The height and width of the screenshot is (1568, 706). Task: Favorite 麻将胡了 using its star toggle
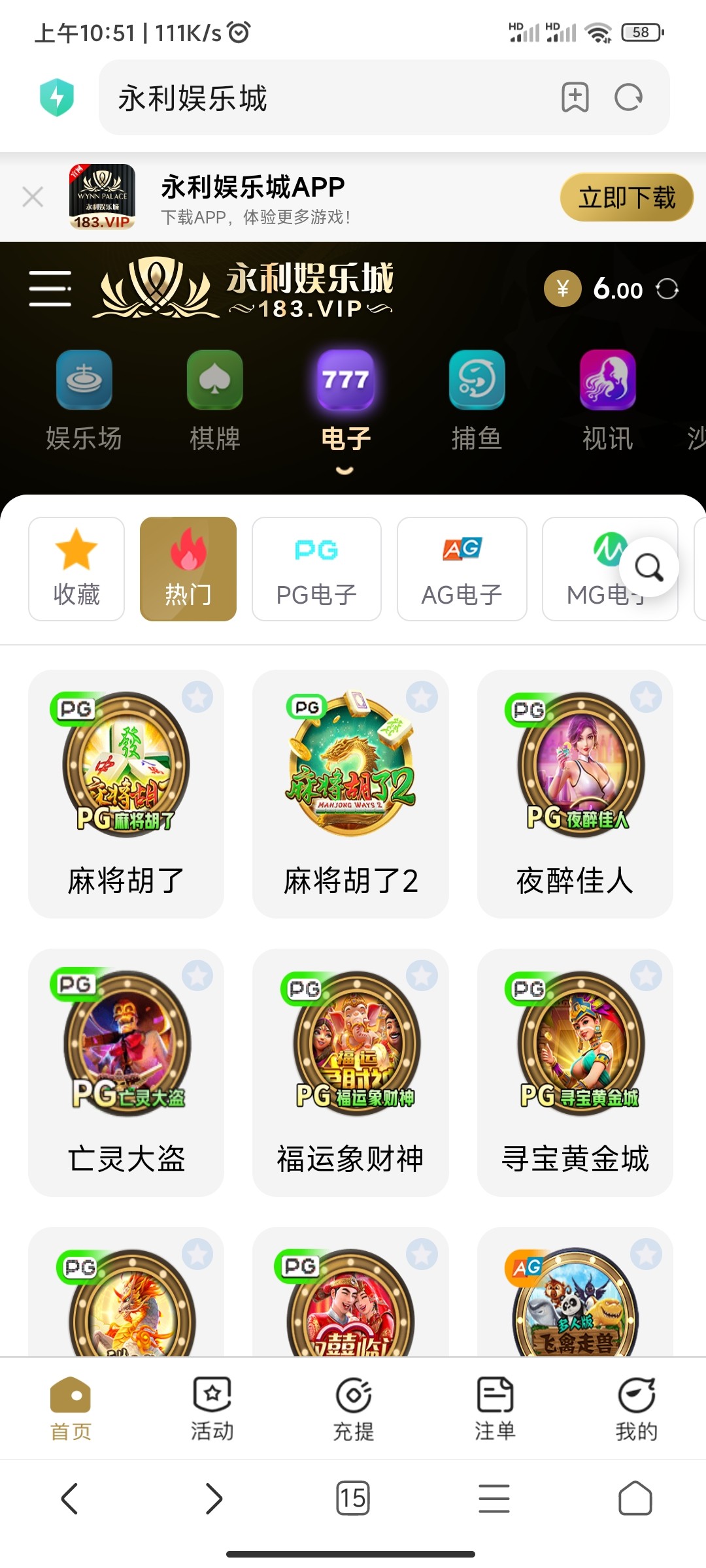point(197,698)
